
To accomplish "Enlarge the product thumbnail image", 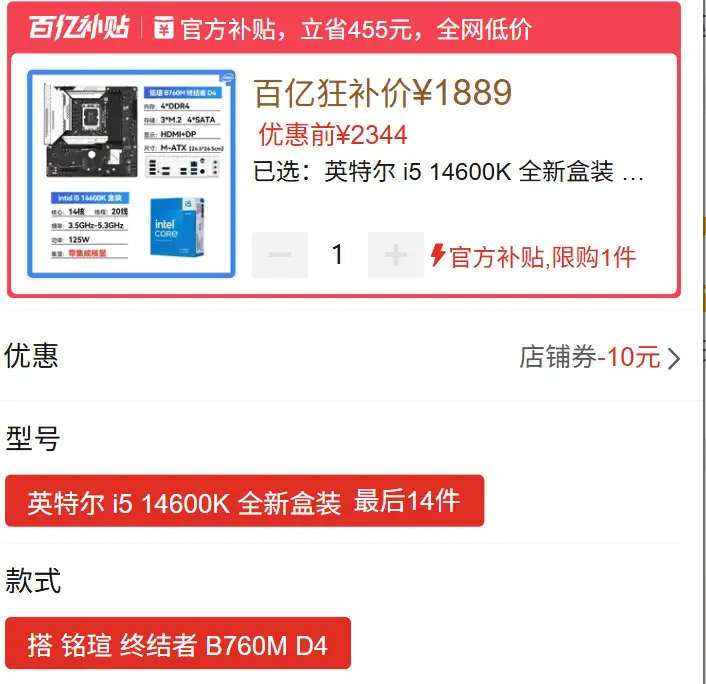I will pos(131,174).
